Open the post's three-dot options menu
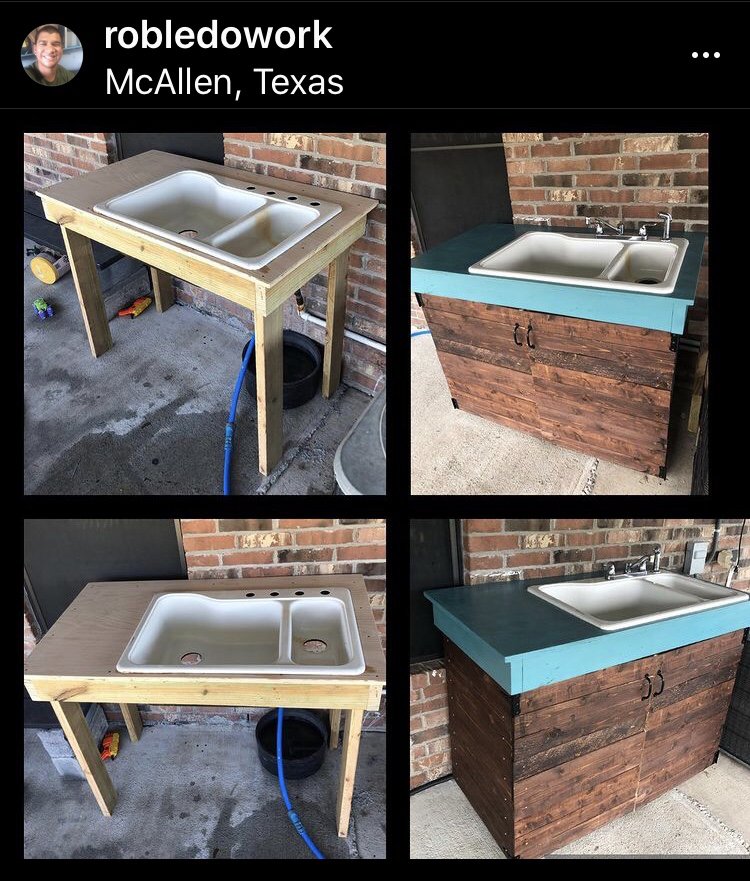Image resolution: width=750 pixels, height=881 pixels. pos(705,55)
